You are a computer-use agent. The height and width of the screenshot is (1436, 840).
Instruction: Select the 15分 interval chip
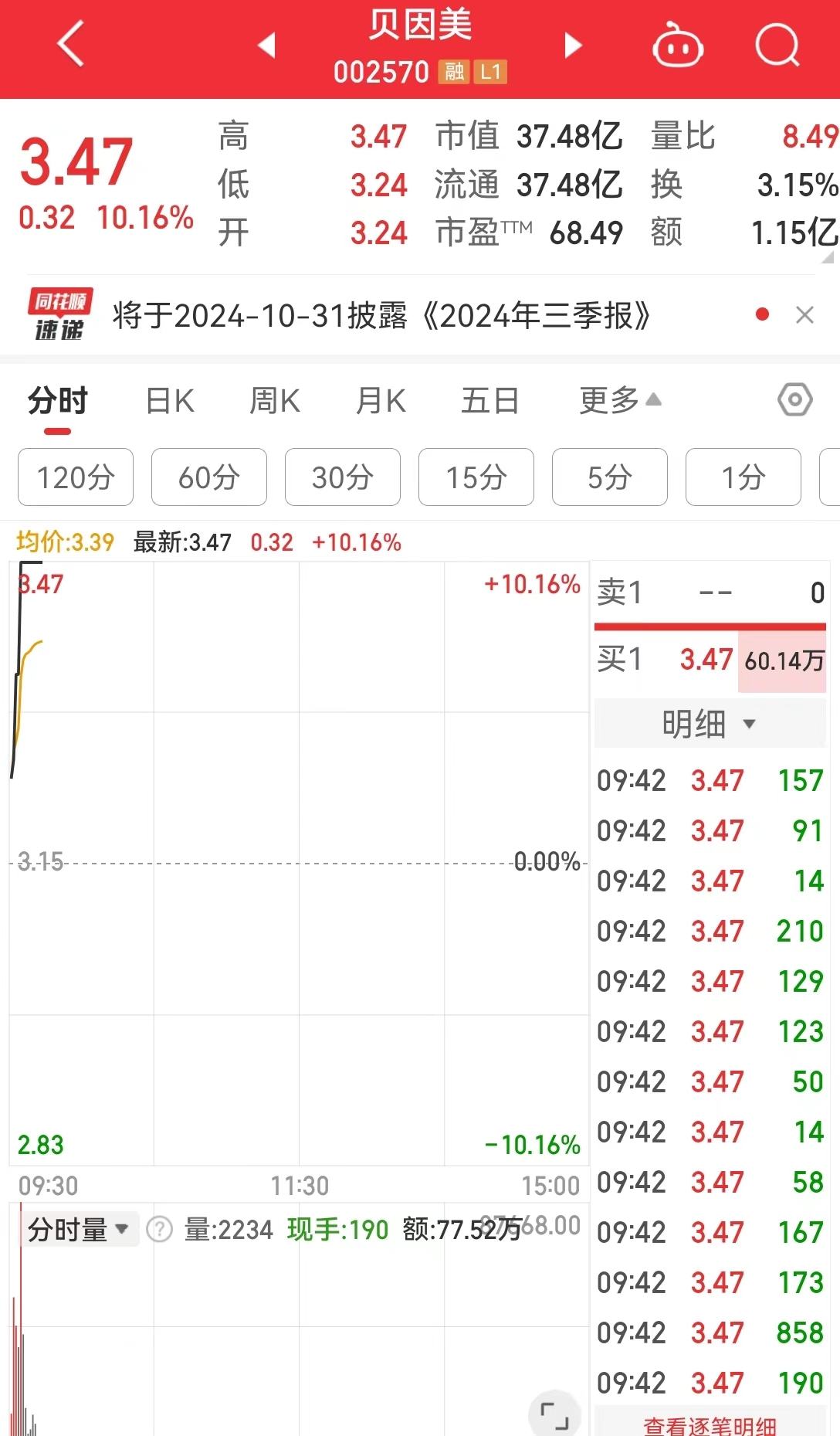(476, 477)
